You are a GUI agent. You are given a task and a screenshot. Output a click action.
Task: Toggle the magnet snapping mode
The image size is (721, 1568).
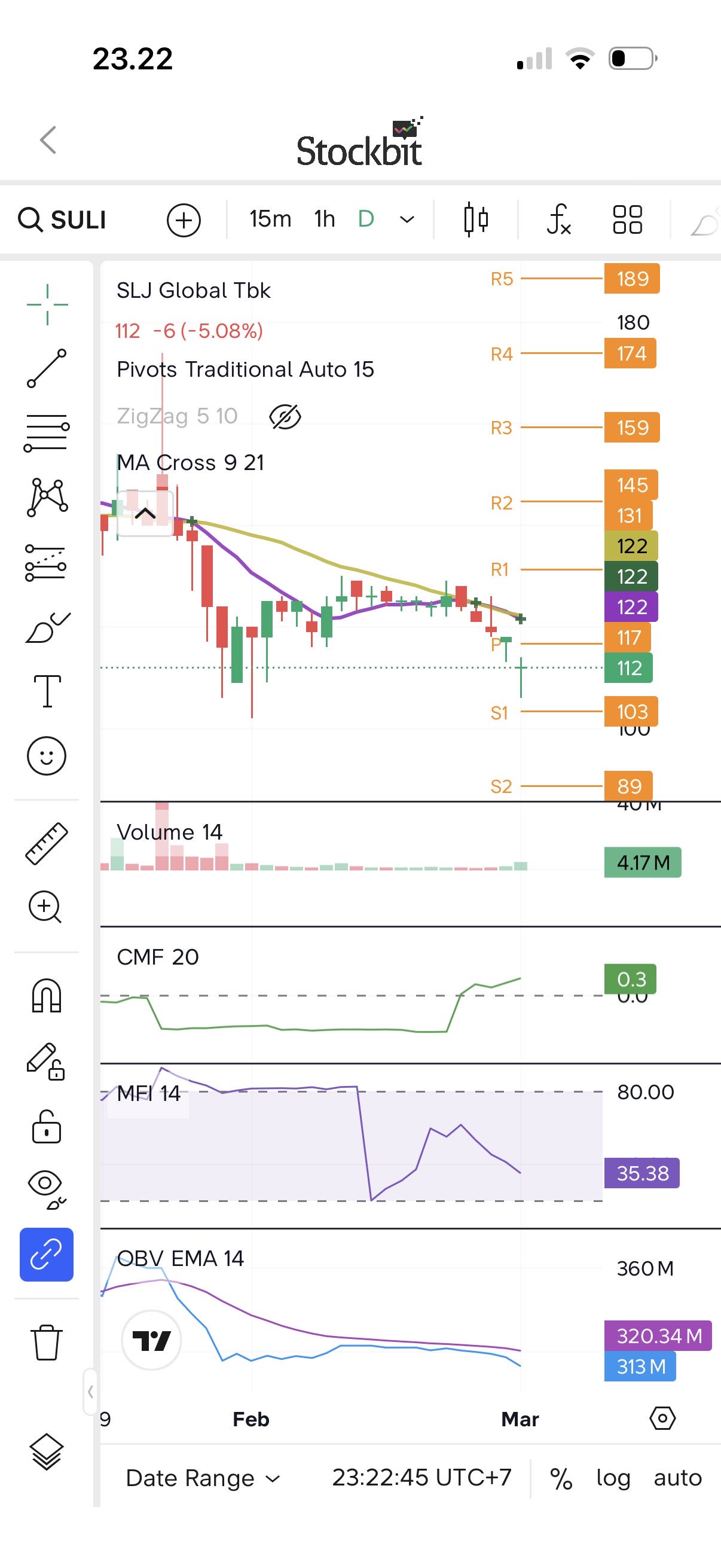point(47,996)
